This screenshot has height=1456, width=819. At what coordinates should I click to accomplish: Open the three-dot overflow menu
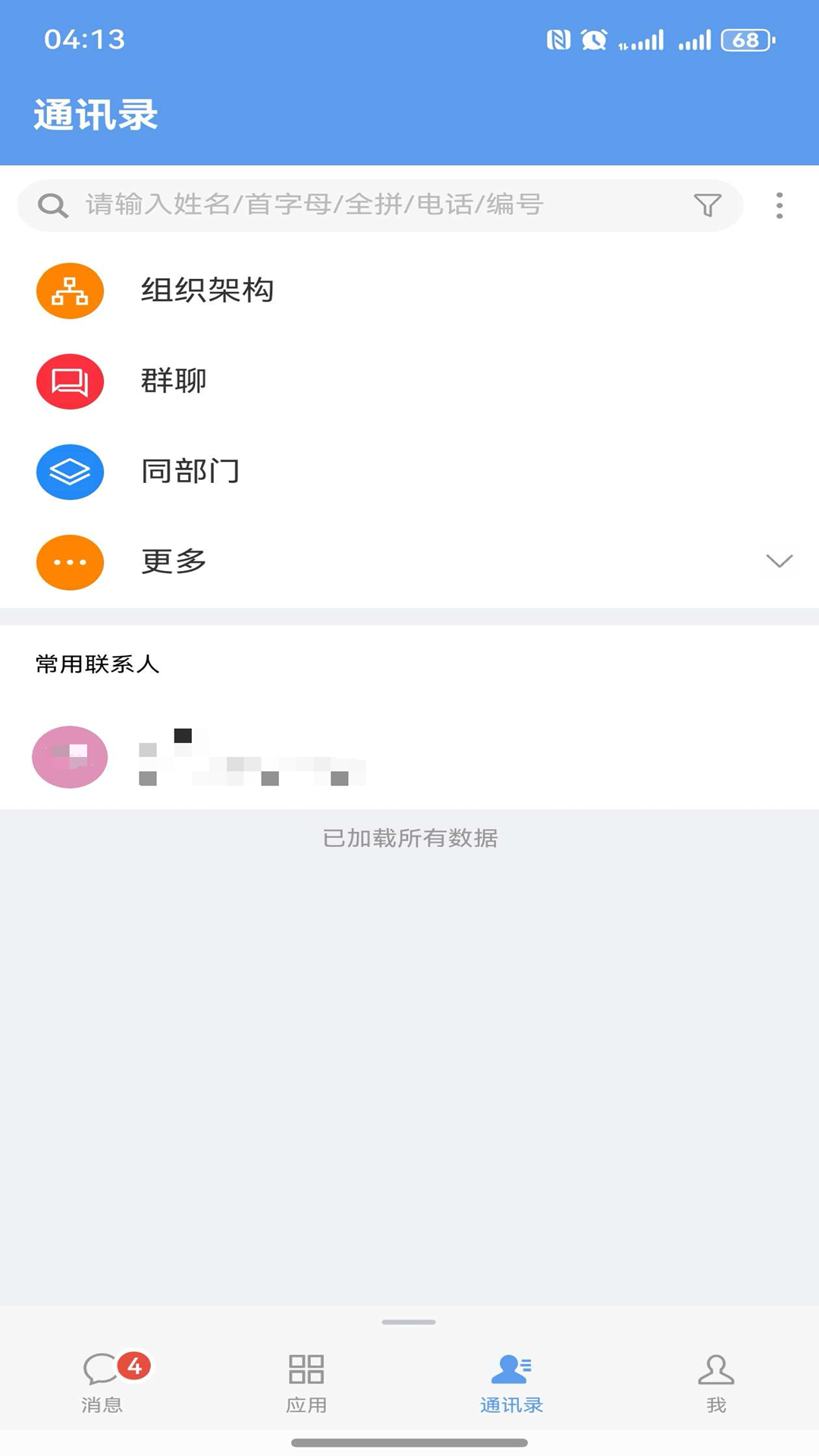tap(779, 206)
